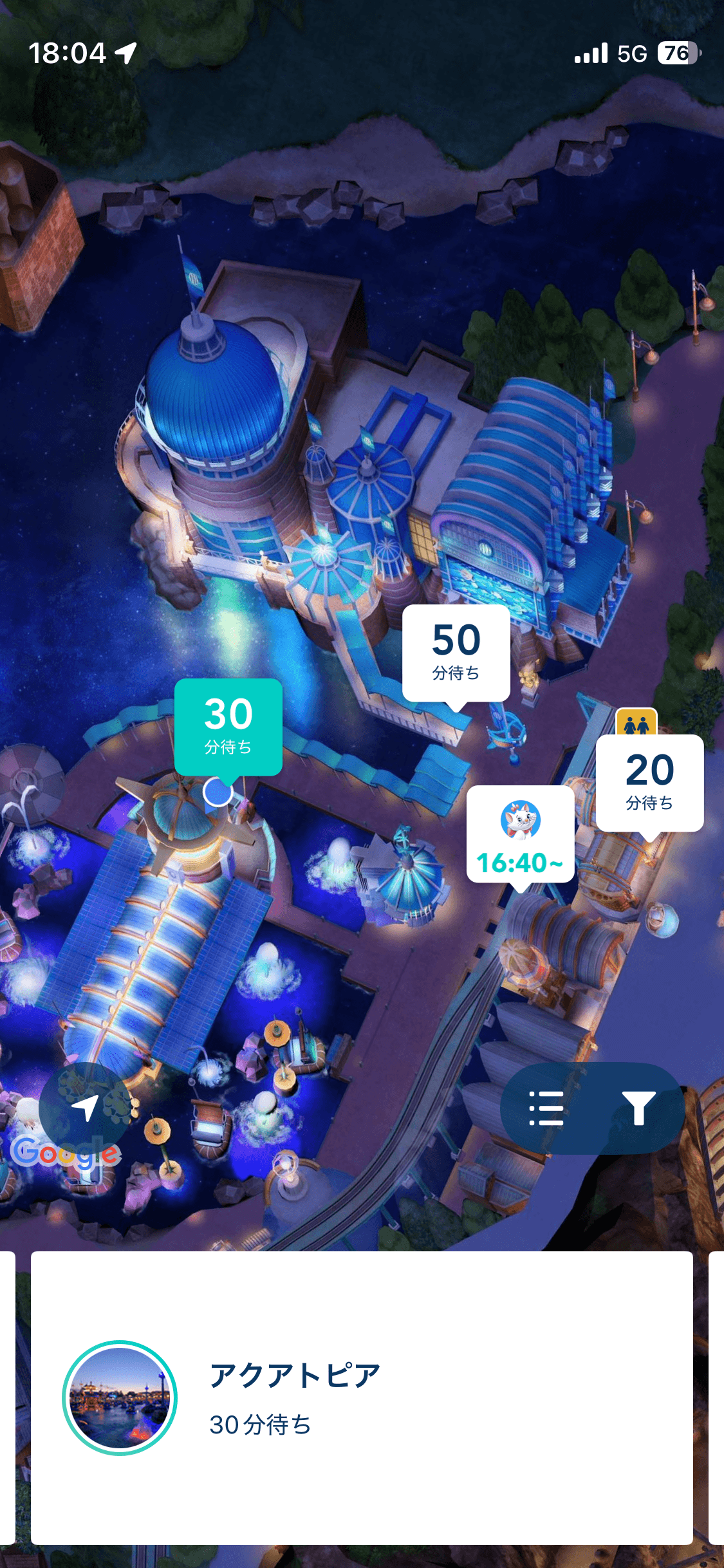This screenshot has width=724, height=1568.
Task: Tap the 30分待ち Aquatopia map marker
Action: tap(228, 727)
